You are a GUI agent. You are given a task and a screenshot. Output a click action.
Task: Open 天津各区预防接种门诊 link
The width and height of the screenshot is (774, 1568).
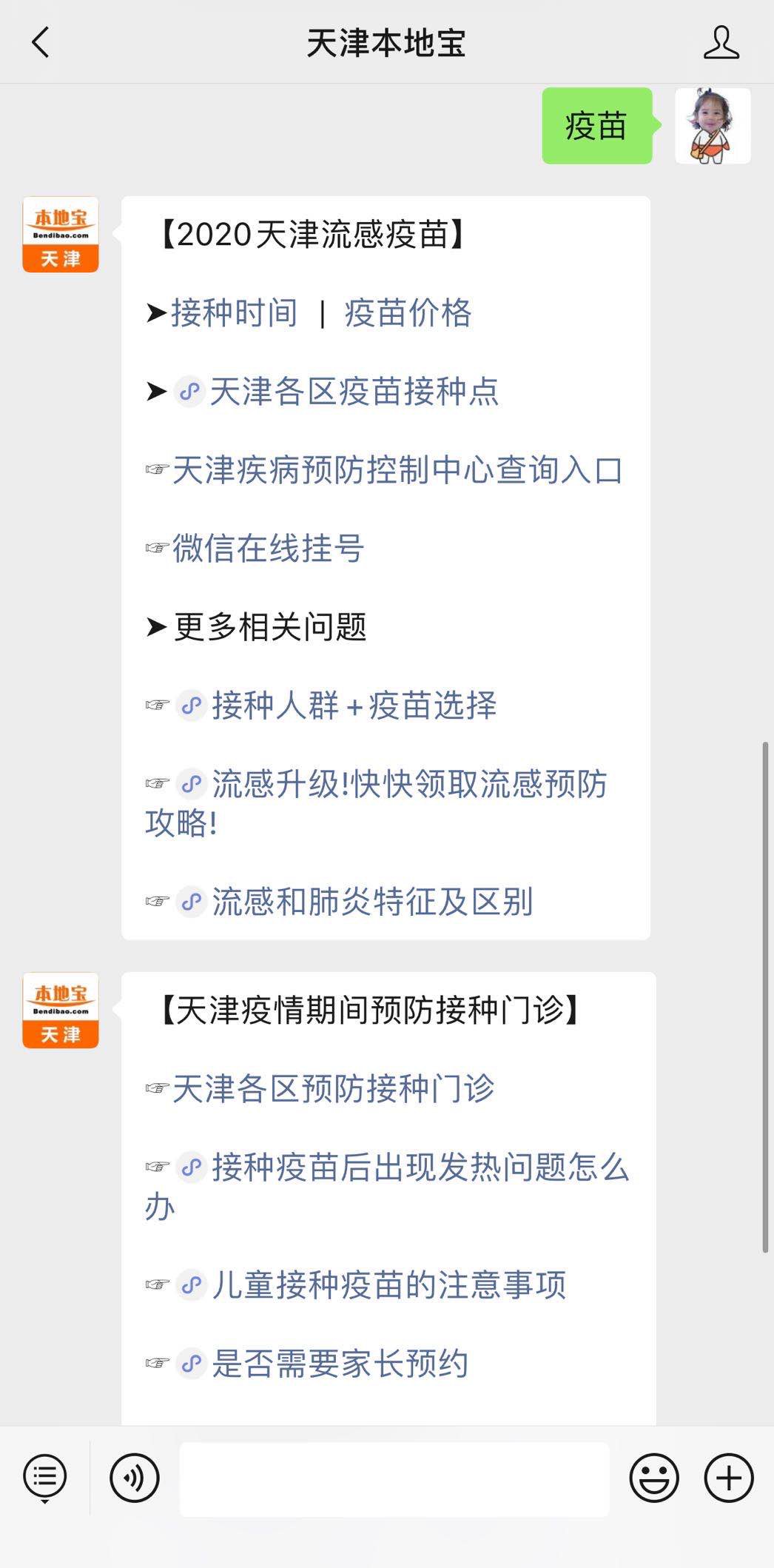point(333,1089)
